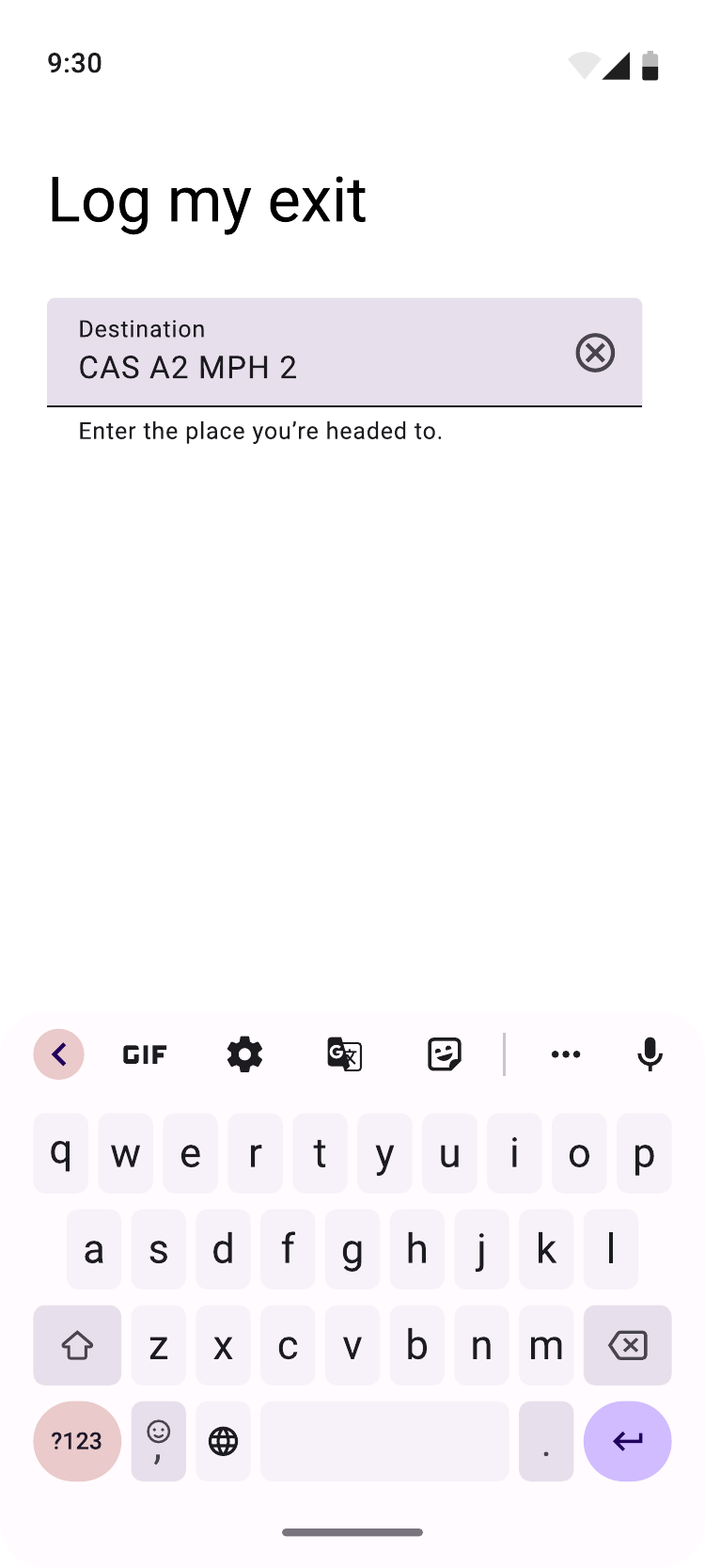This screenshot has height=1568, width=705.
Task: Collapse the keyboard toolbar with back arrow
Action: click(58, 1054)
